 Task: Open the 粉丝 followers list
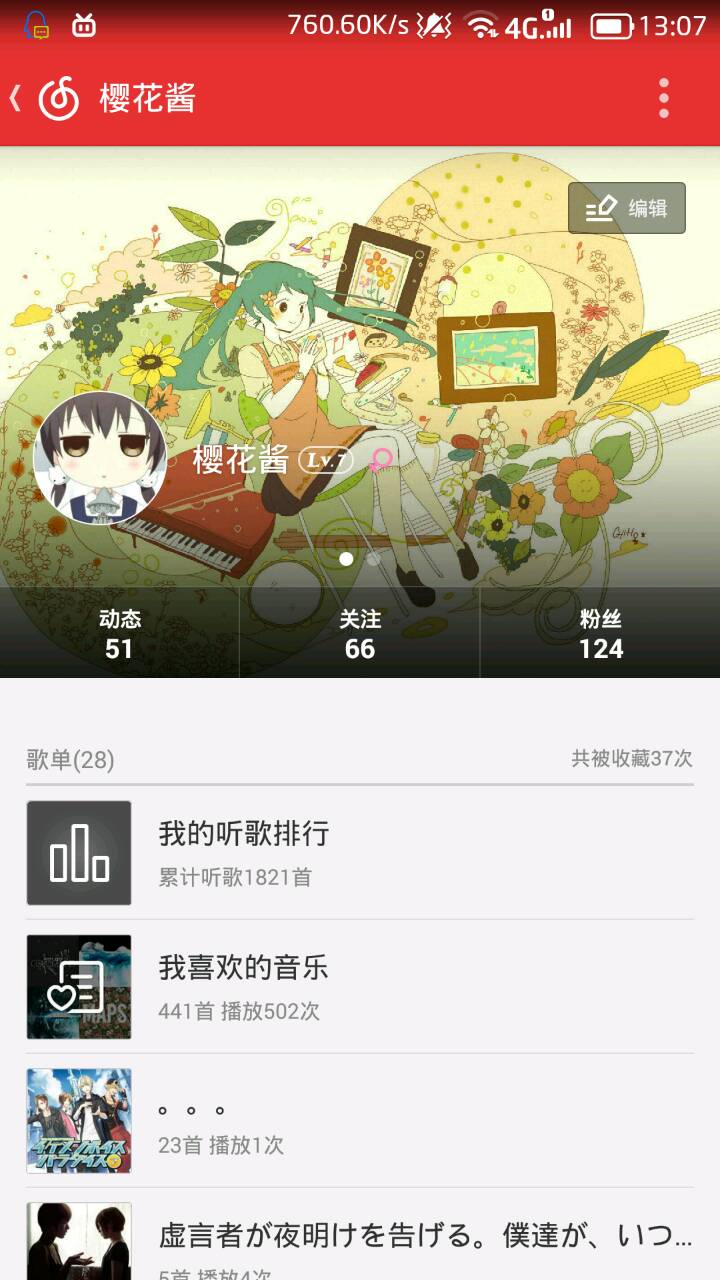pyautogui.click(x=600, y=633)
